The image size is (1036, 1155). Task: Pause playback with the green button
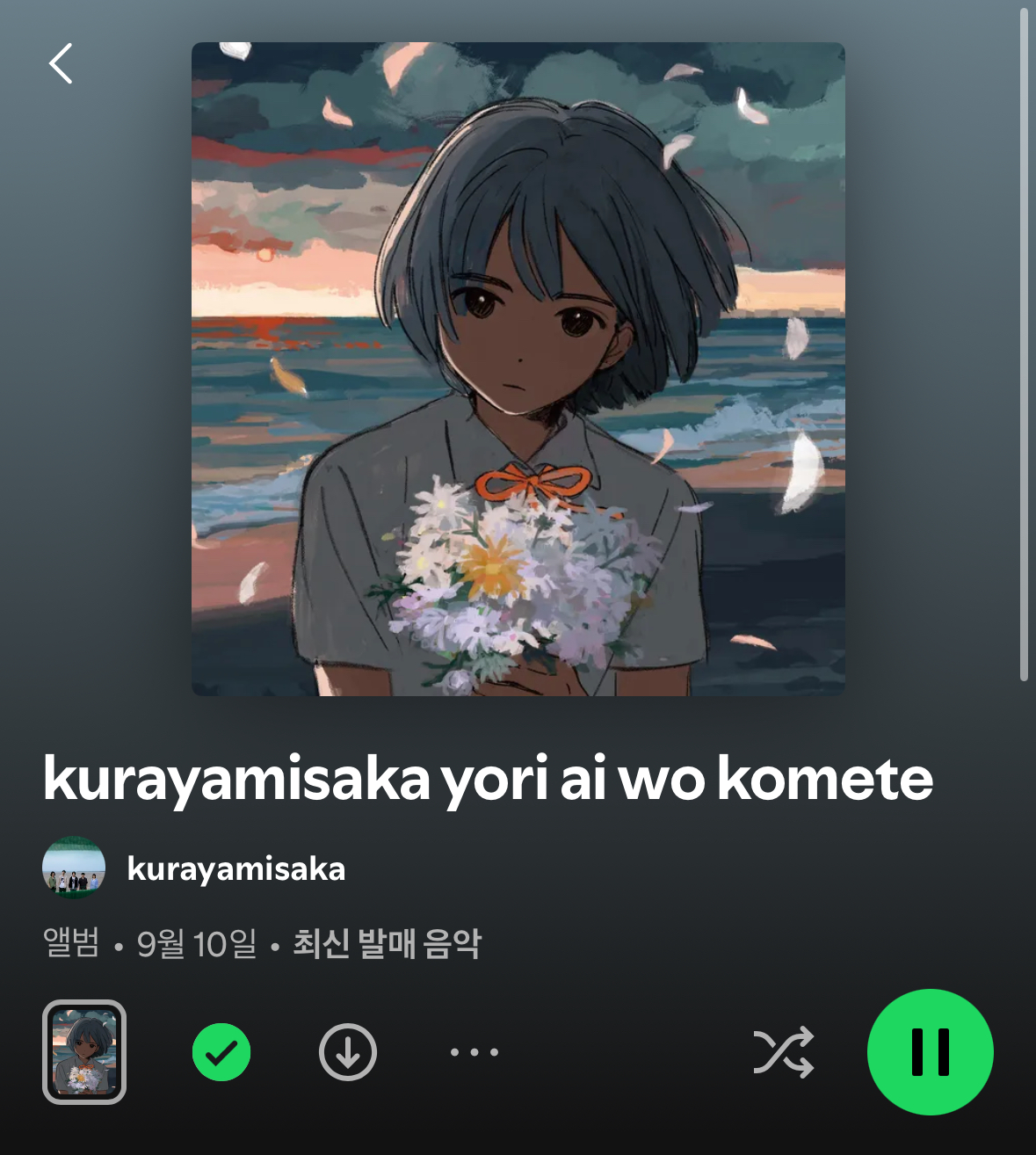930,1052
